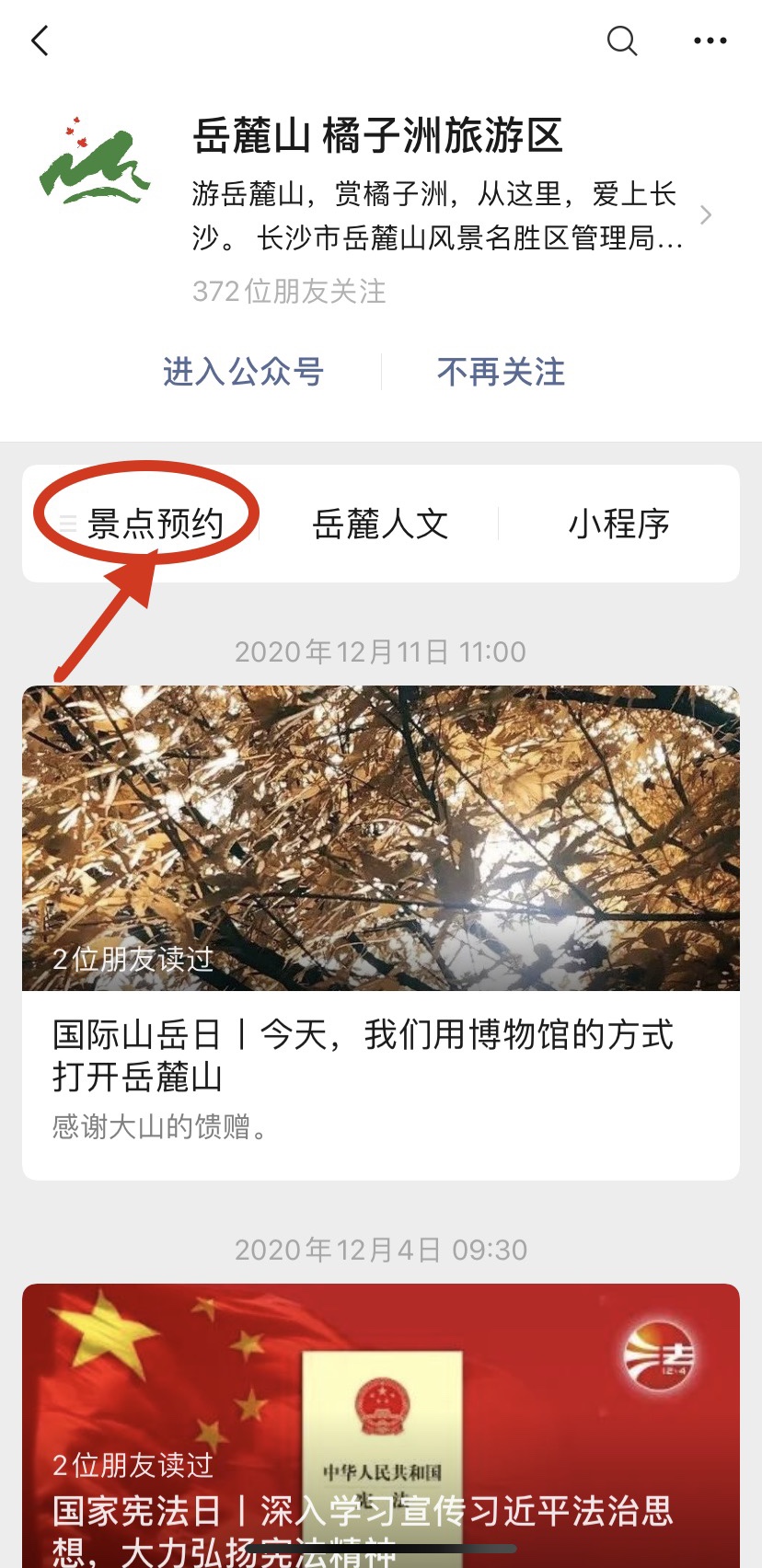The image size is (762, 1568).
Task: Open the three-dot overflow menu
Action: coord(710,40)
